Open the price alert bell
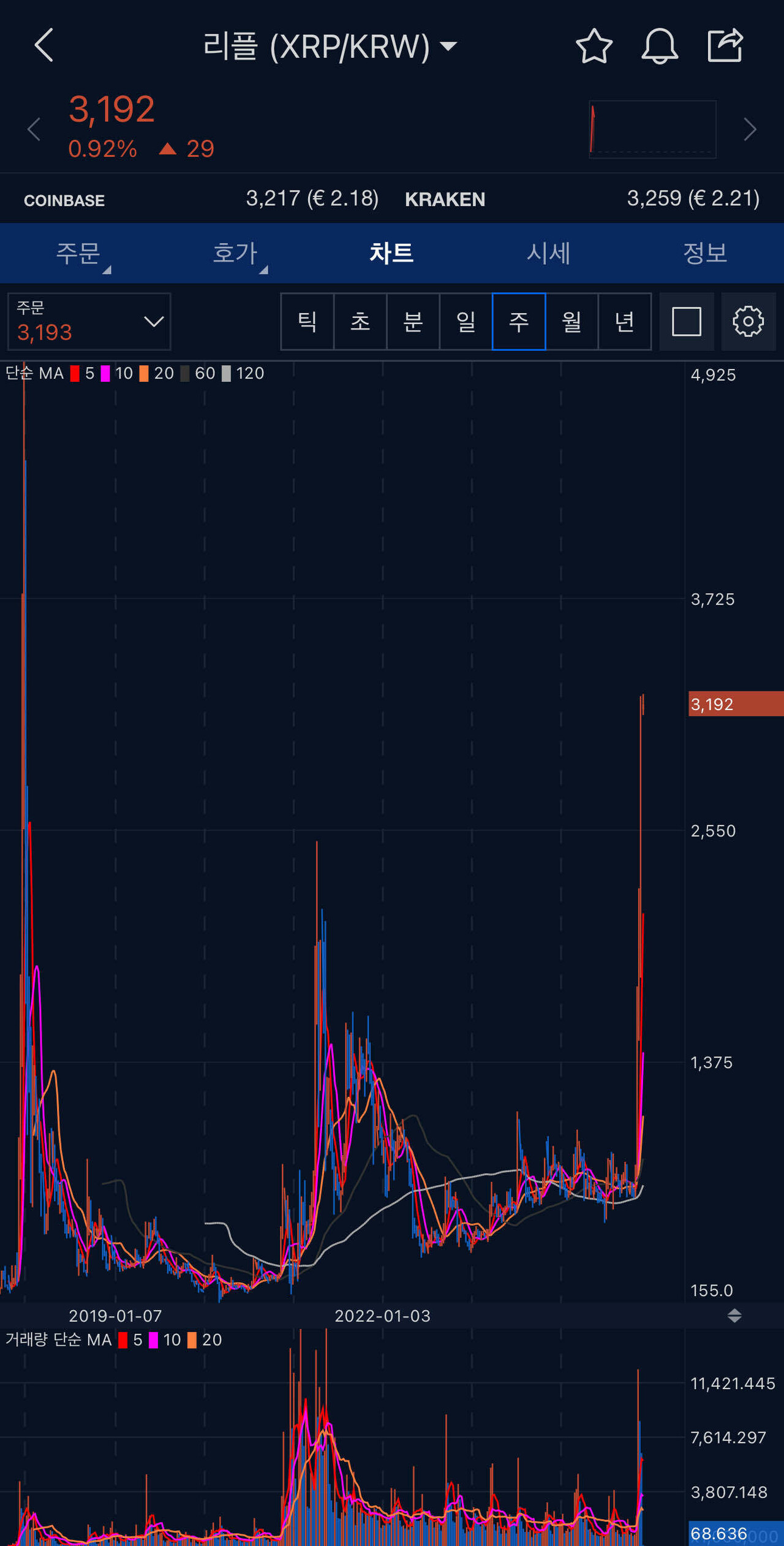Screen dimensions: 784x1546 coord(659,46)
